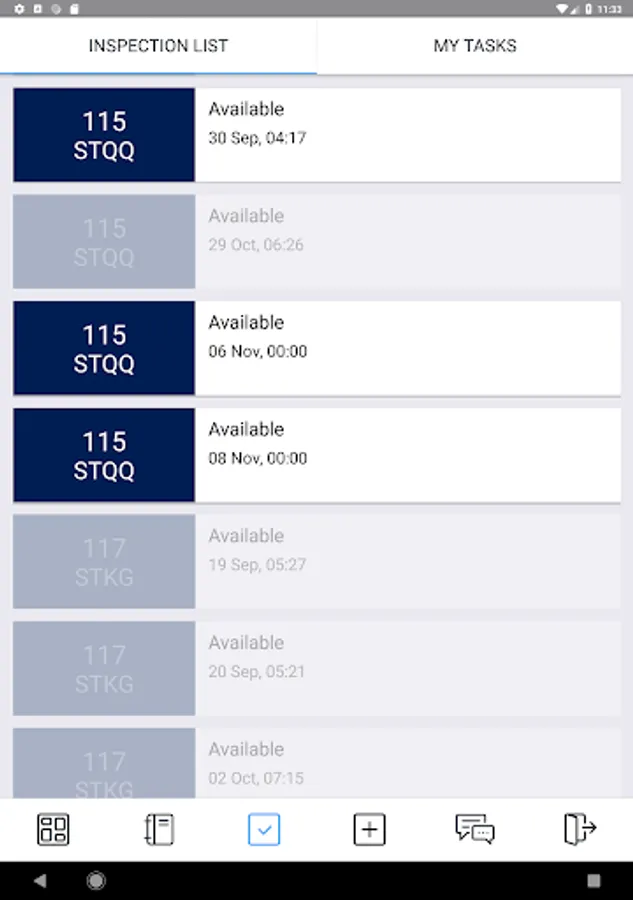Open 115 STQQ inspection dated 08 Nov
The width and height of the screenshot is (633, 900).
pos(316,455)
